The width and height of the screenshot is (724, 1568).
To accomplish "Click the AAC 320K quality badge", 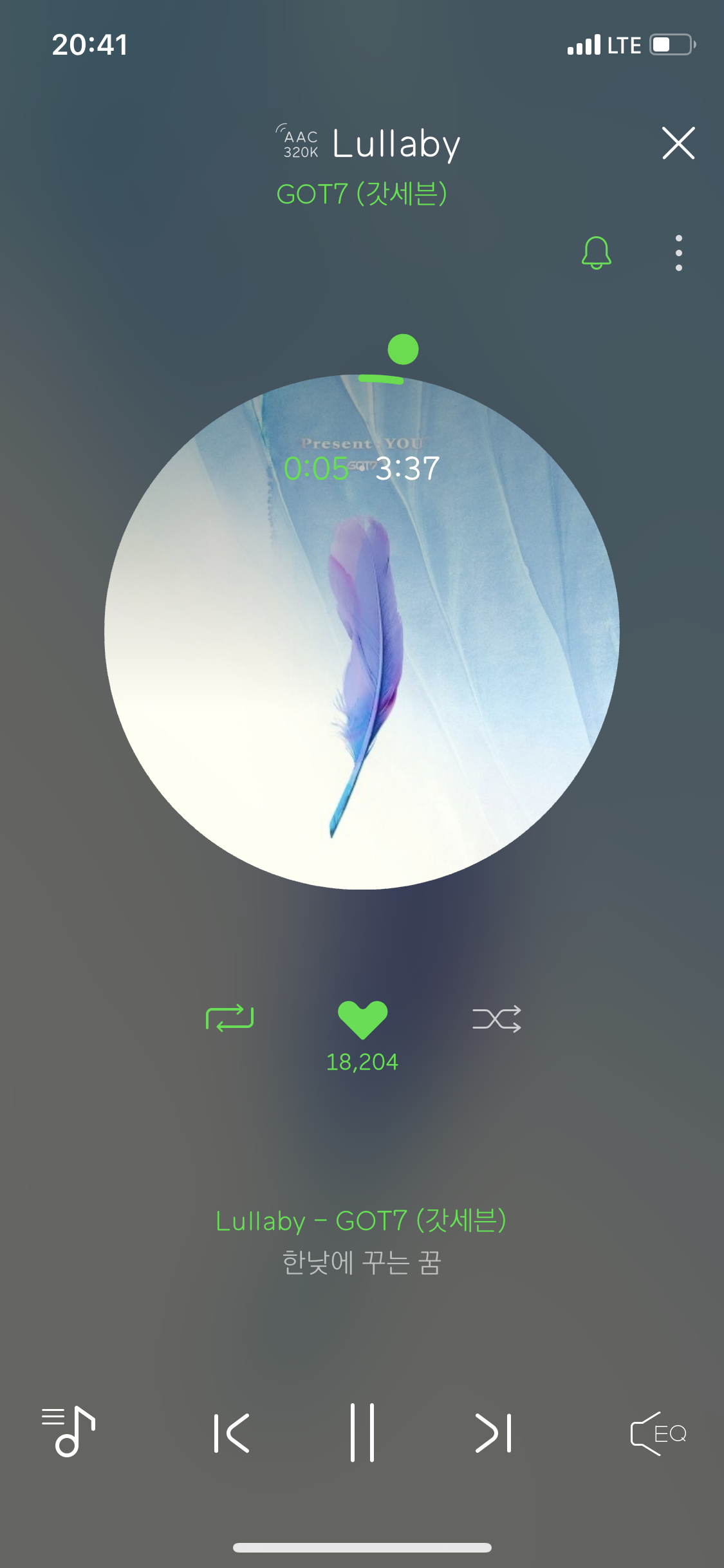I will pyautogui.click(x=300, y=143).
